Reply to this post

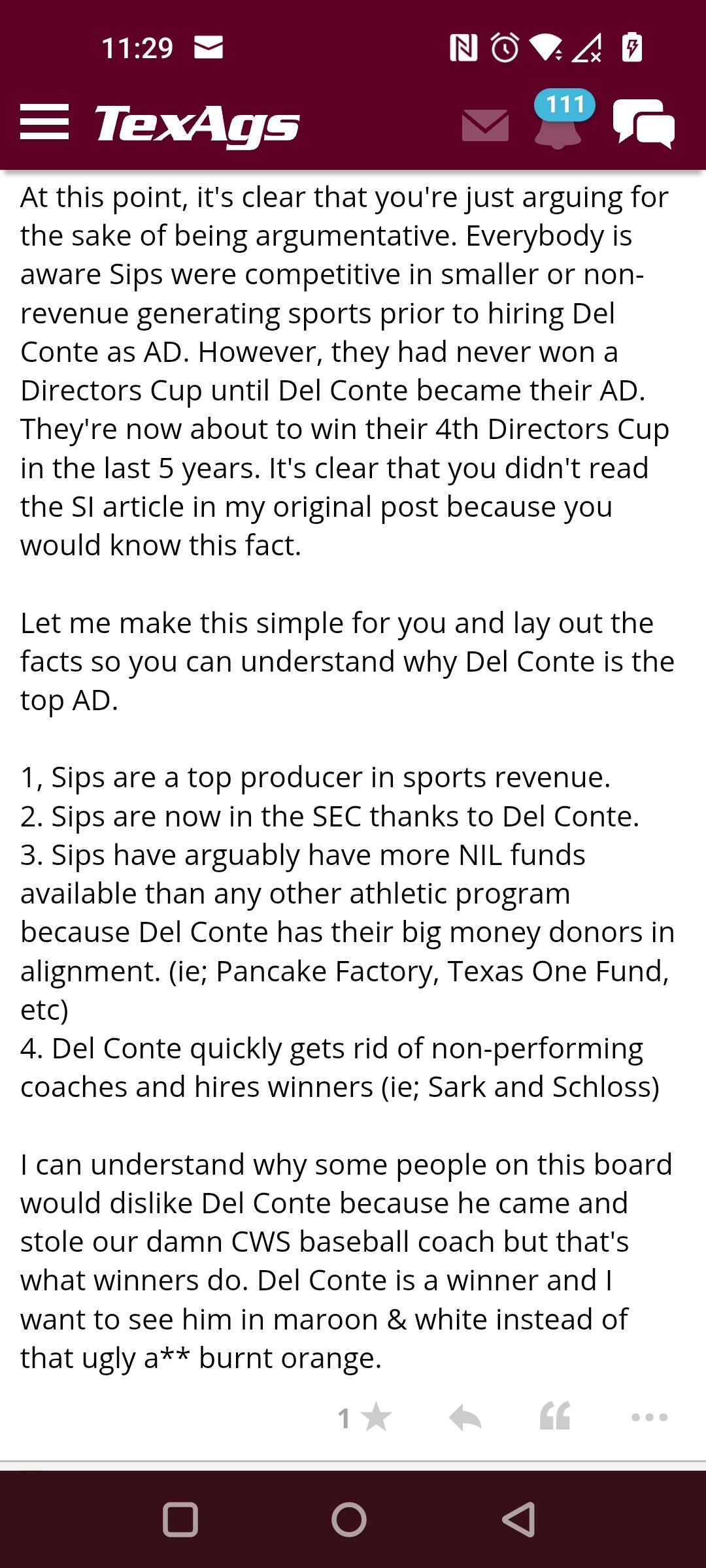465,1417
